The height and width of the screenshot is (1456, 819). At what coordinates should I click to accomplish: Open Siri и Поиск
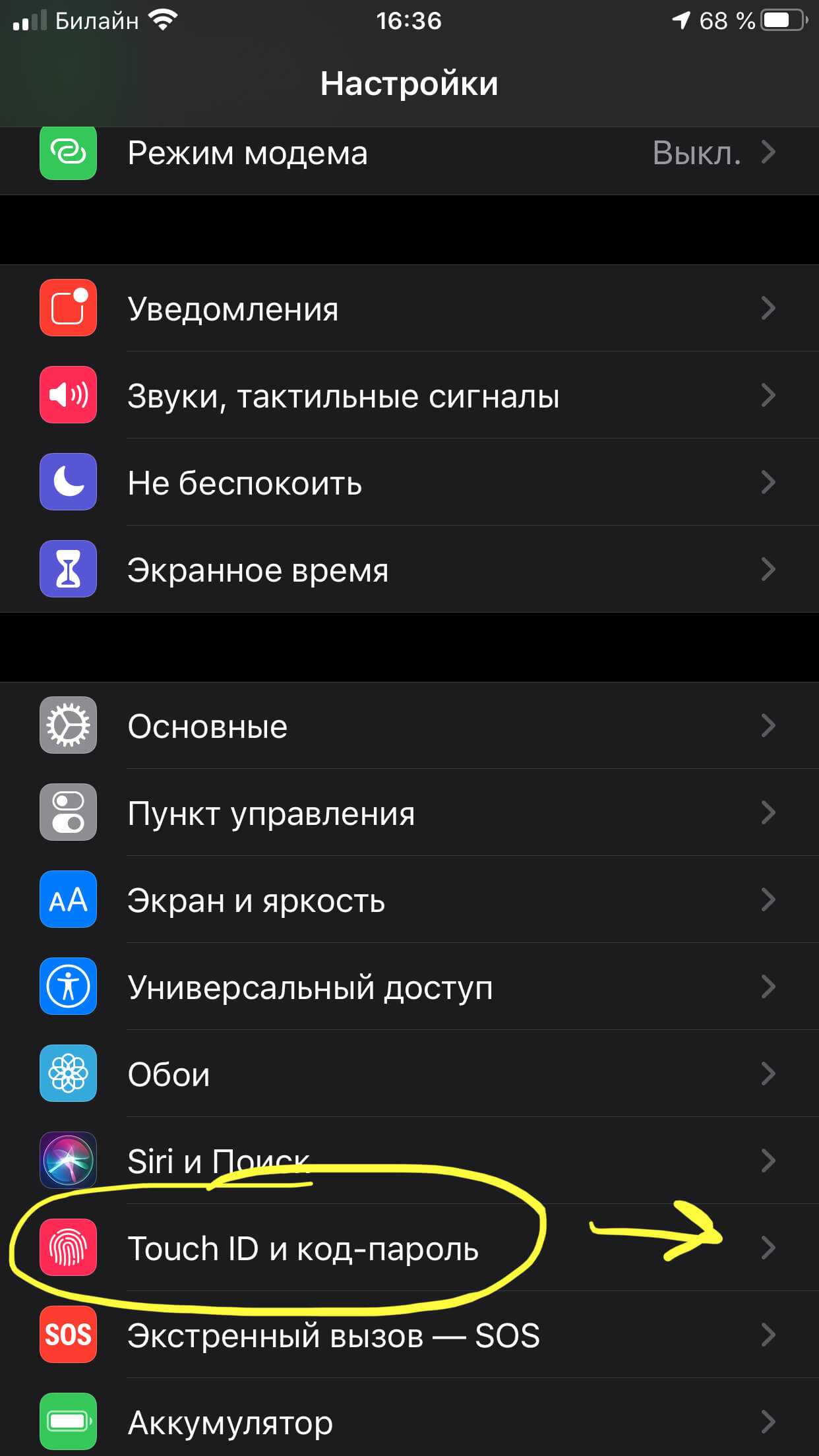coord(409,1161)
